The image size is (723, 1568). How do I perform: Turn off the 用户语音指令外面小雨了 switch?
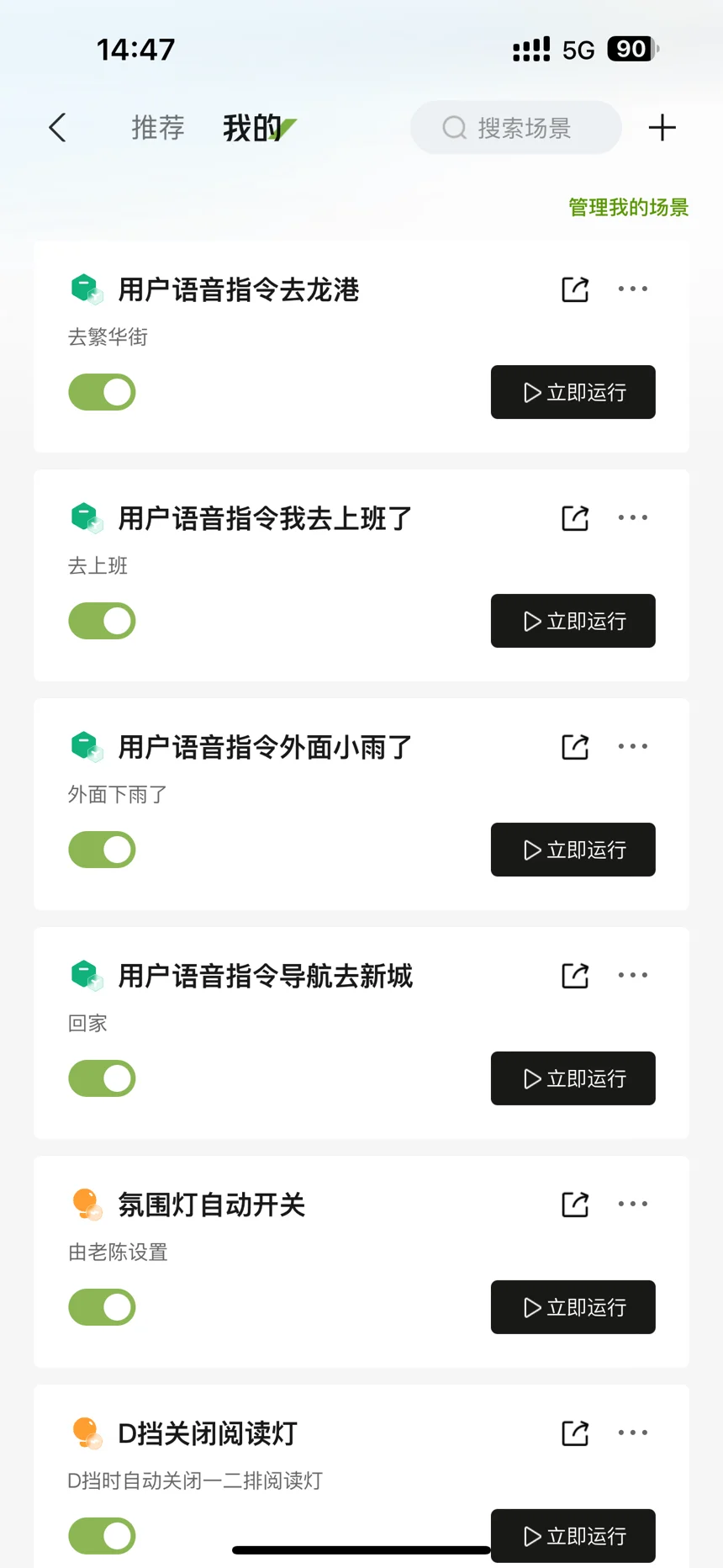(x=102, y=850)
